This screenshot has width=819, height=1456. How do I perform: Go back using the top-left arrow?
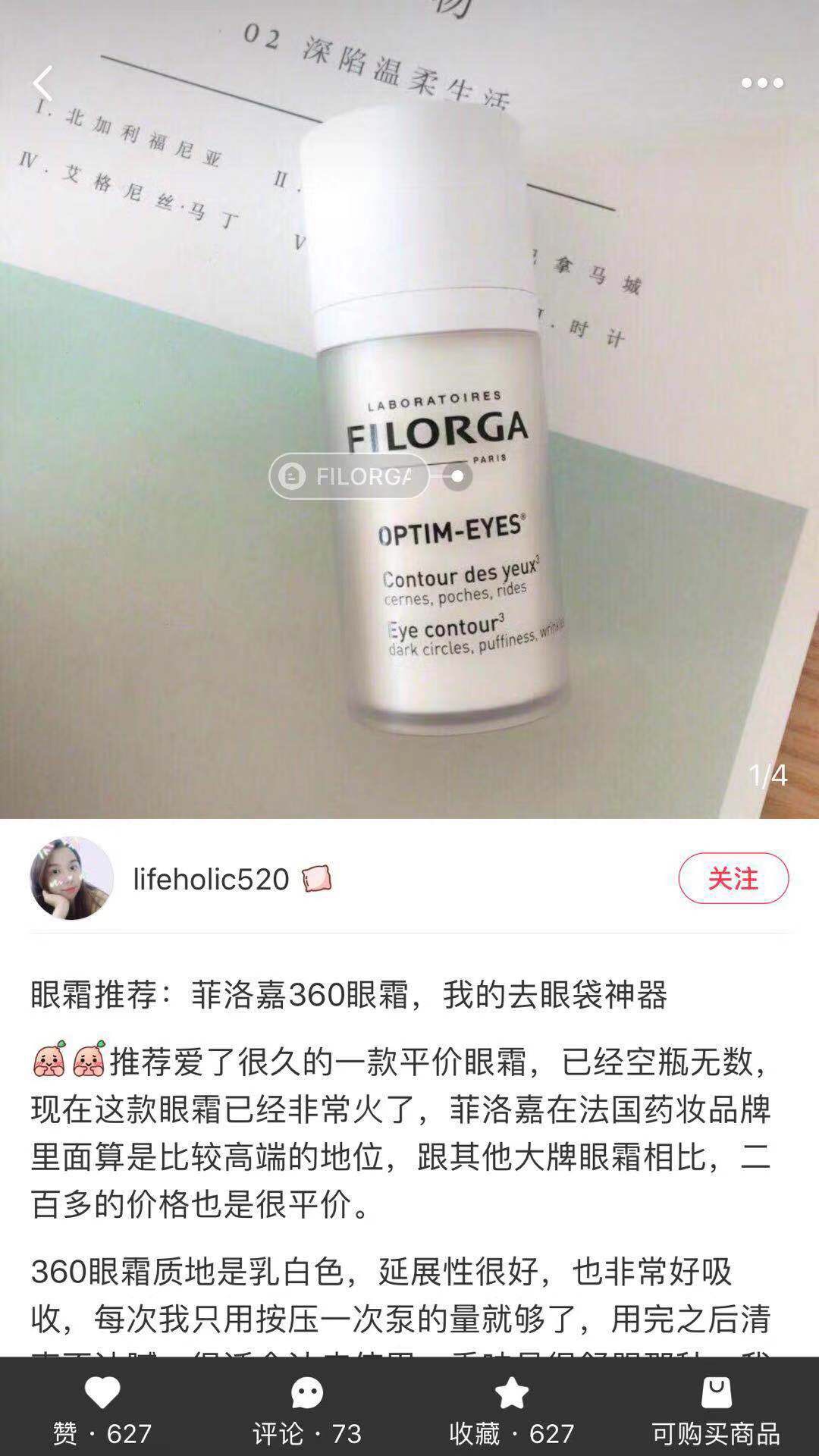(x=43, y=83)
